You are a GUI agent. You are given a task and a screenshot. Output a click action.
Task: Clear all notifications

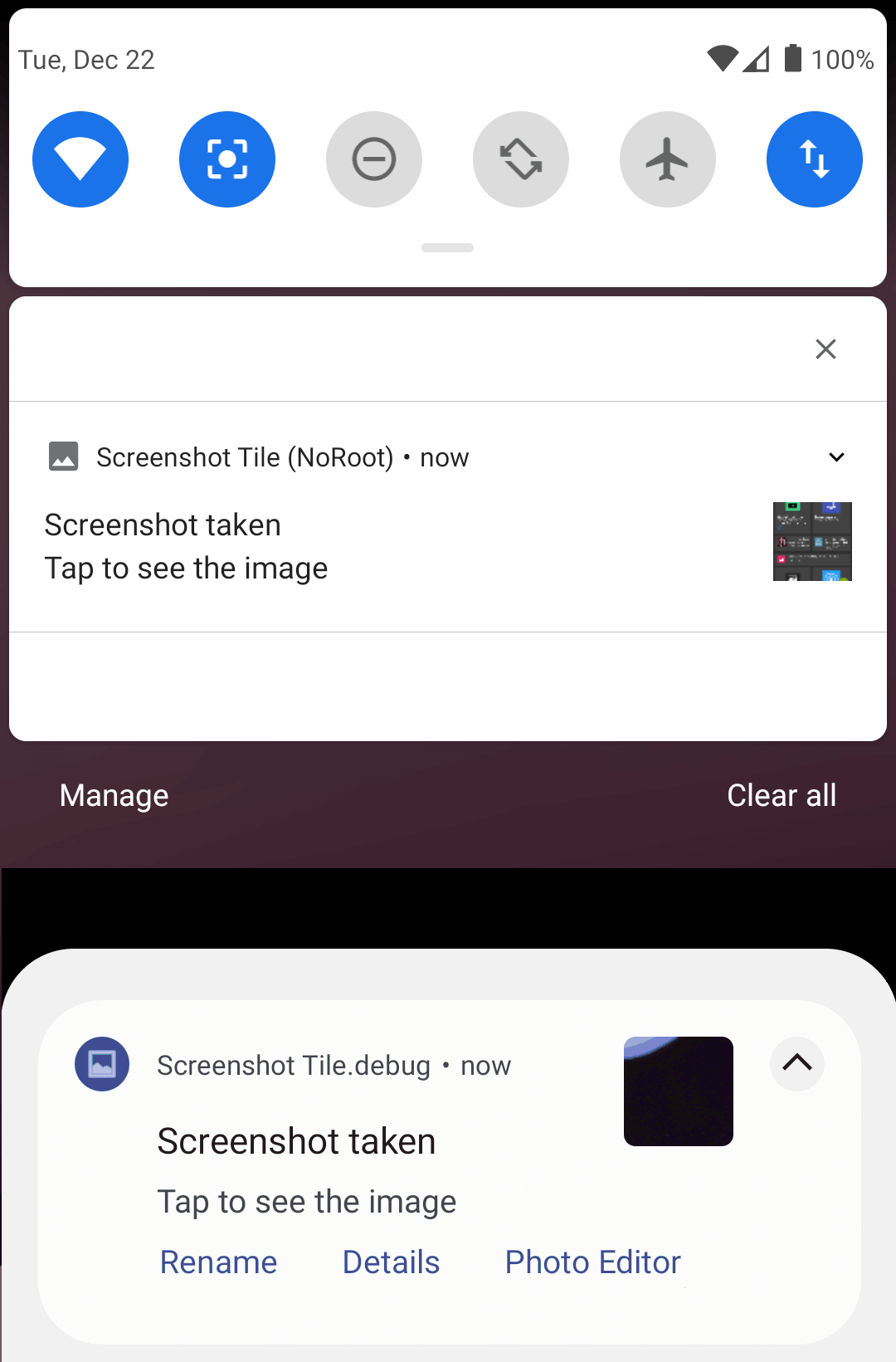pos(782,796)
